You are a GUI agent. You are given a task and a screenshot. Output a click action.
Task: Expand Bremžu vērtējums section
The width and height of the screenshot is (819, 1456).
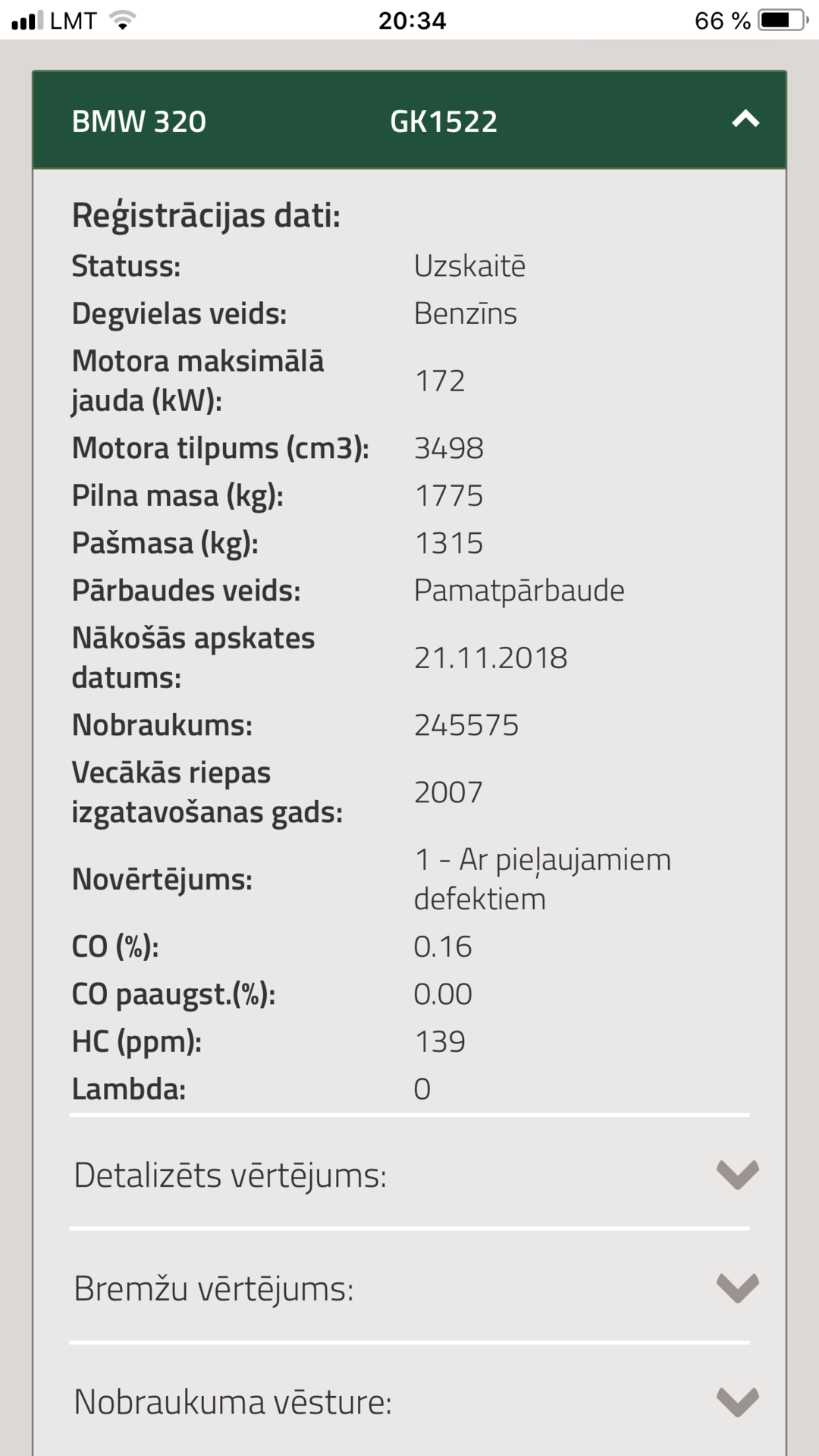tap(737, 1288)
